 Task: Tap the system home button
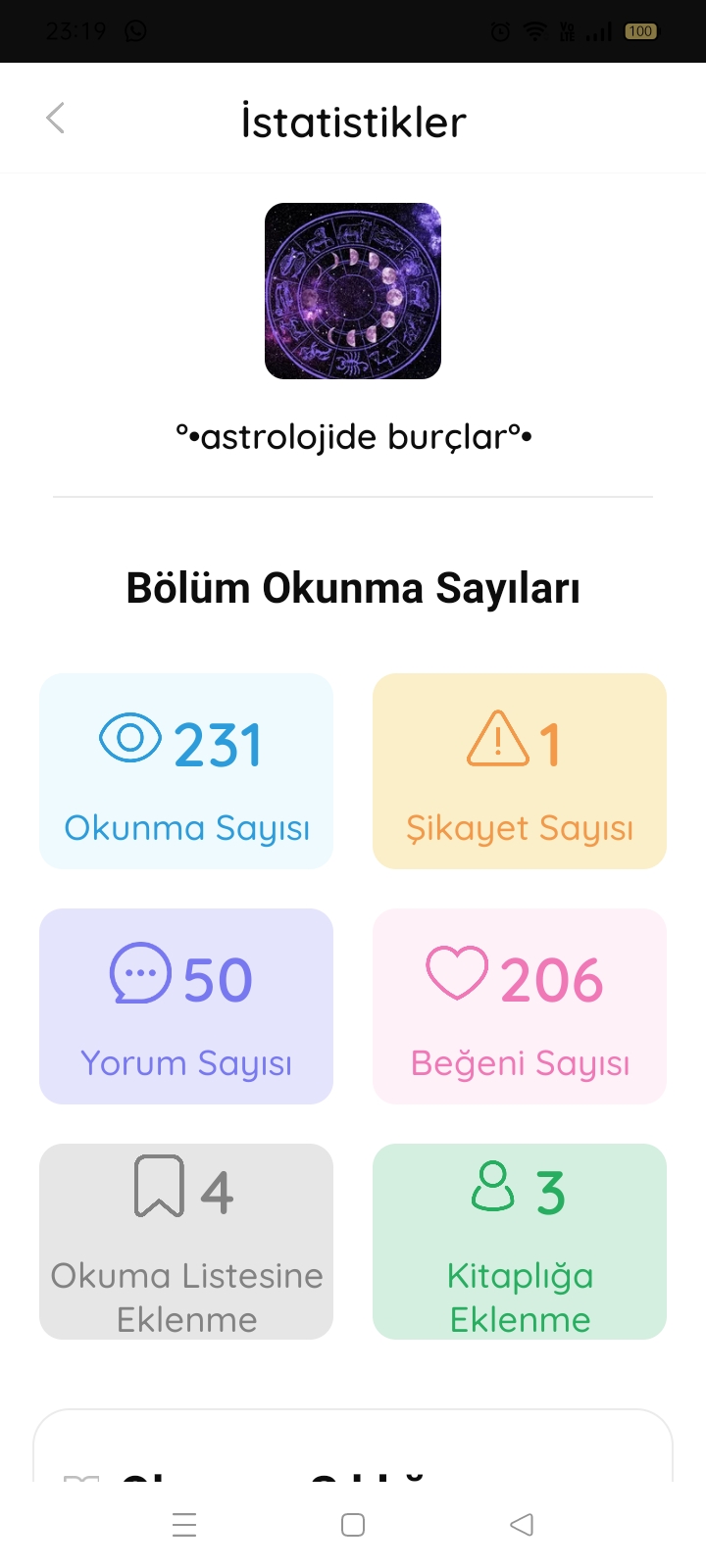pyautogui.click(x=353, y=1525)
